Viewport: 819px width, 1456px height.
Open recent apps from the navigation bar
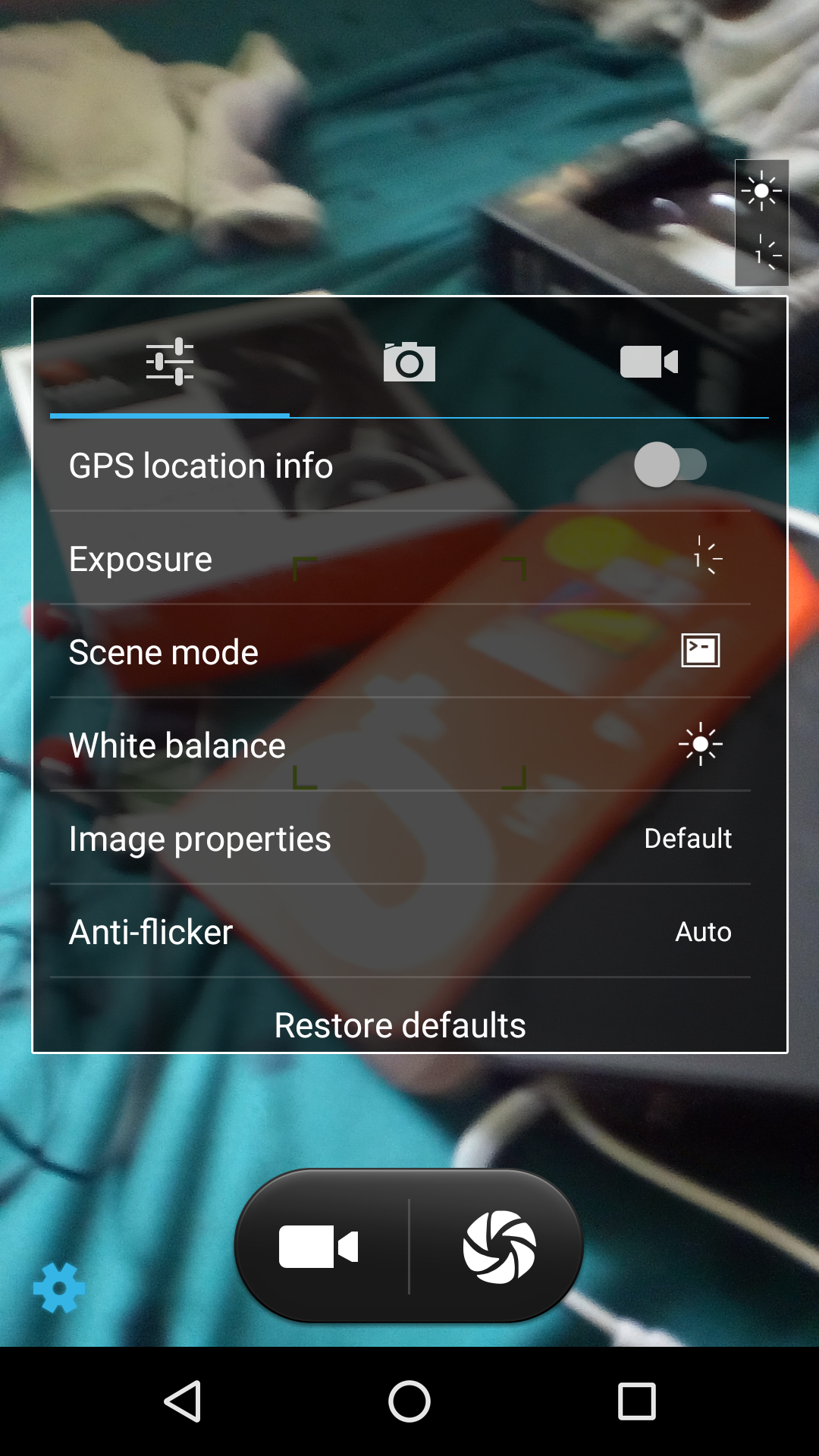pos(637,1401)
